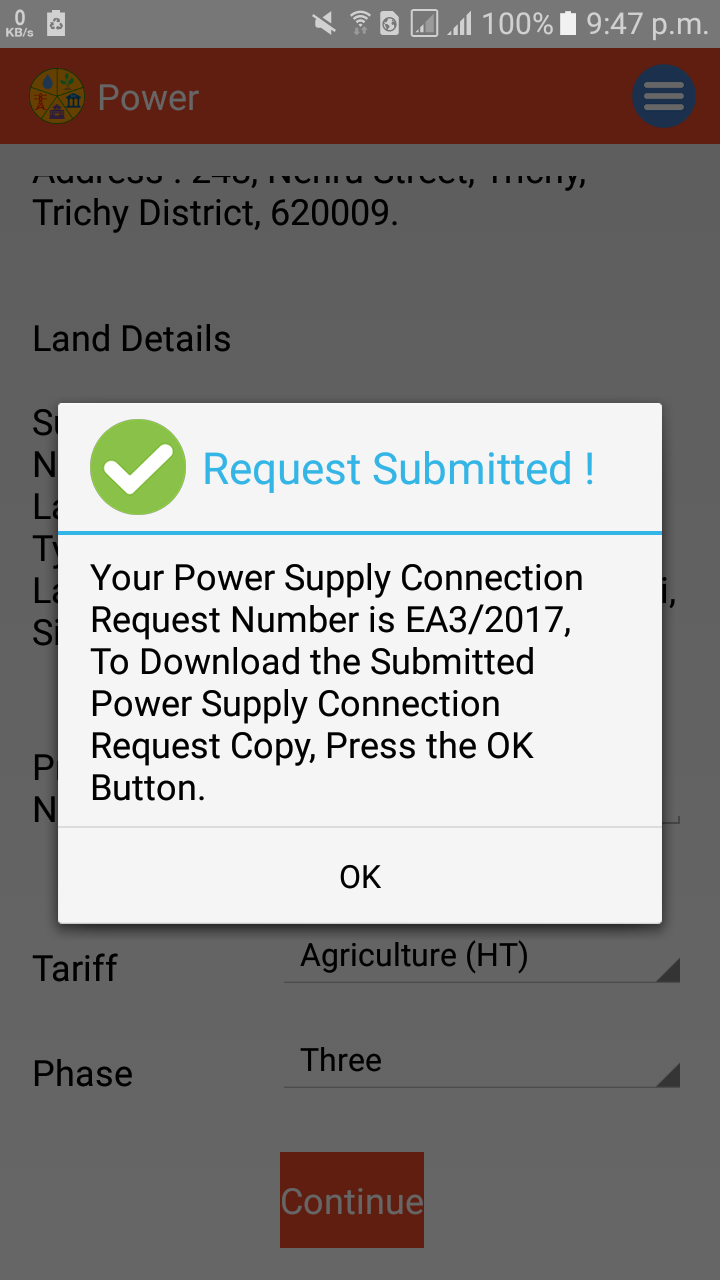The image size is (720, 1280).
Task: Expand the Tariff dropdown showing Agriculture (HT)
Action: [x=482, y=957]
